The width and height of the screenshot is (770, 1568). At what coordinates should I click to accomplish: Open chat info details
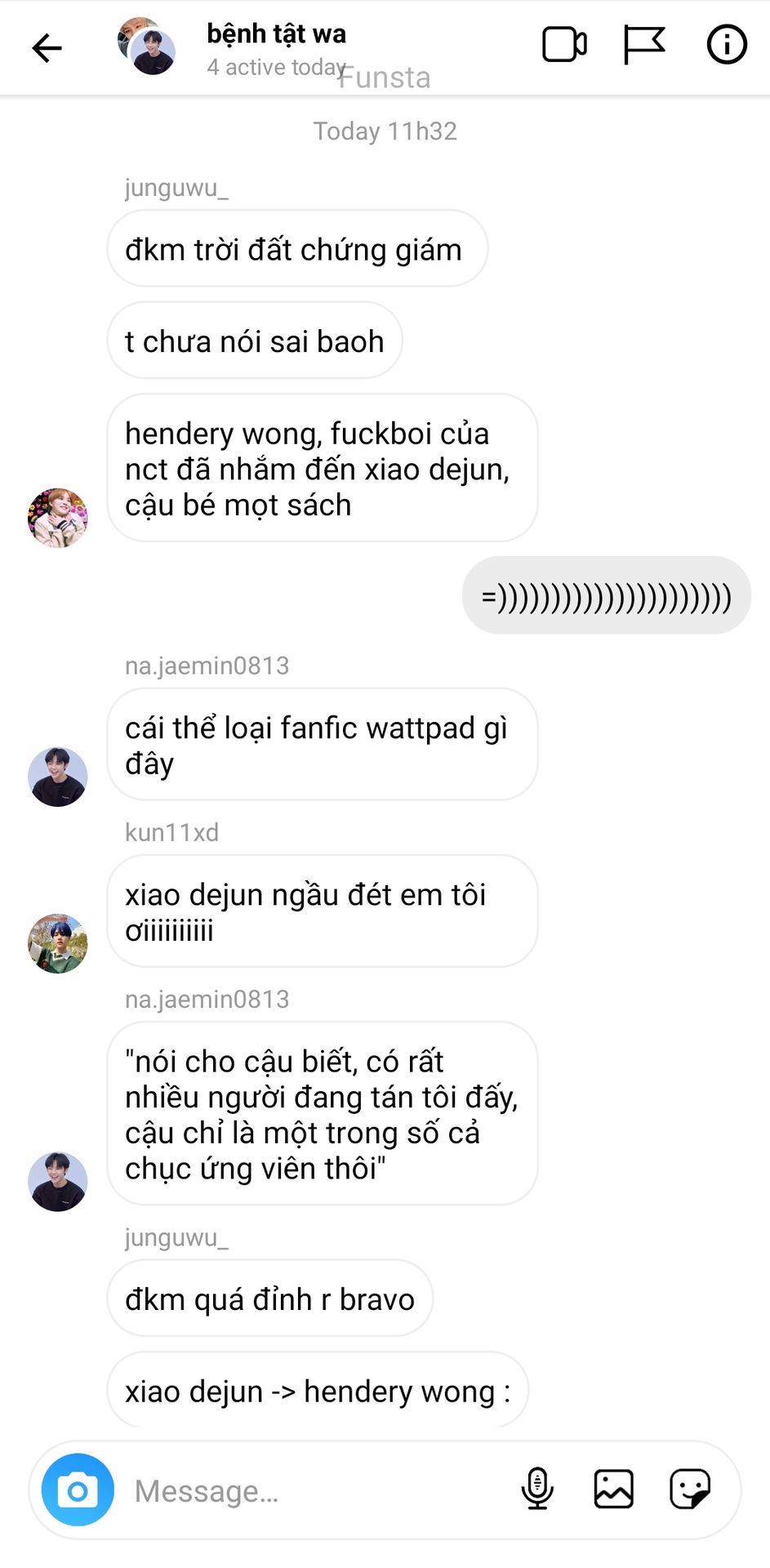(x=726, y=45)
